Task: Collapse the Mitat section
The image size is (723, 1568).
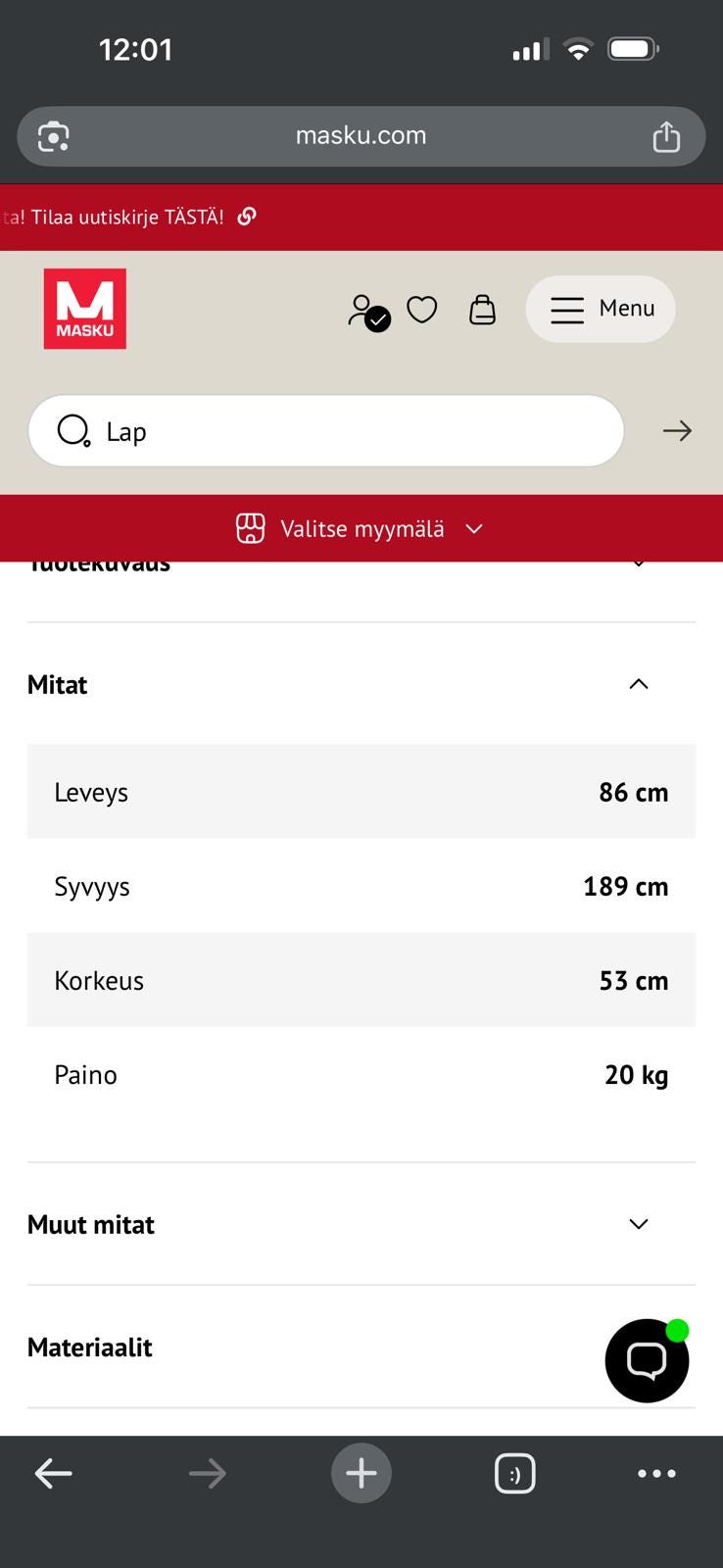Action: tap(638, 684)
